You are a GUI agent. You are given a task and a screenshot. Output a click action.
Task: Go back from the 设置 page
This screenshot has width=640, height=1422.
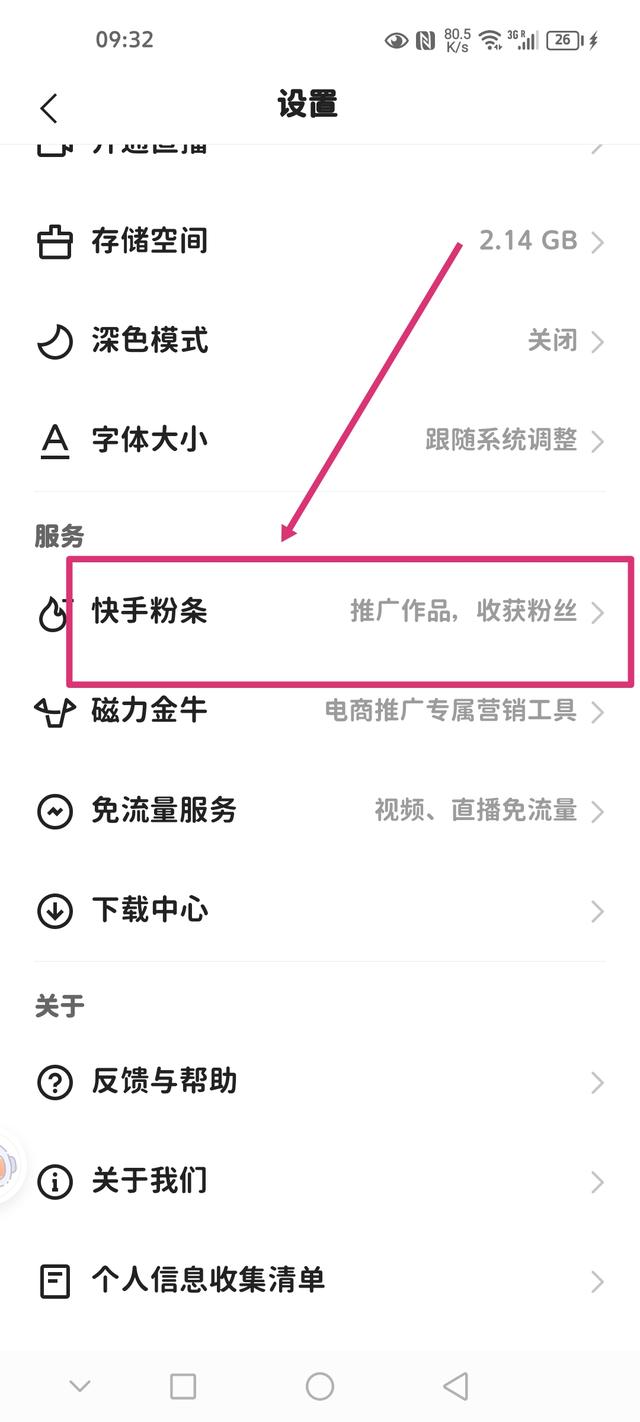49,108
